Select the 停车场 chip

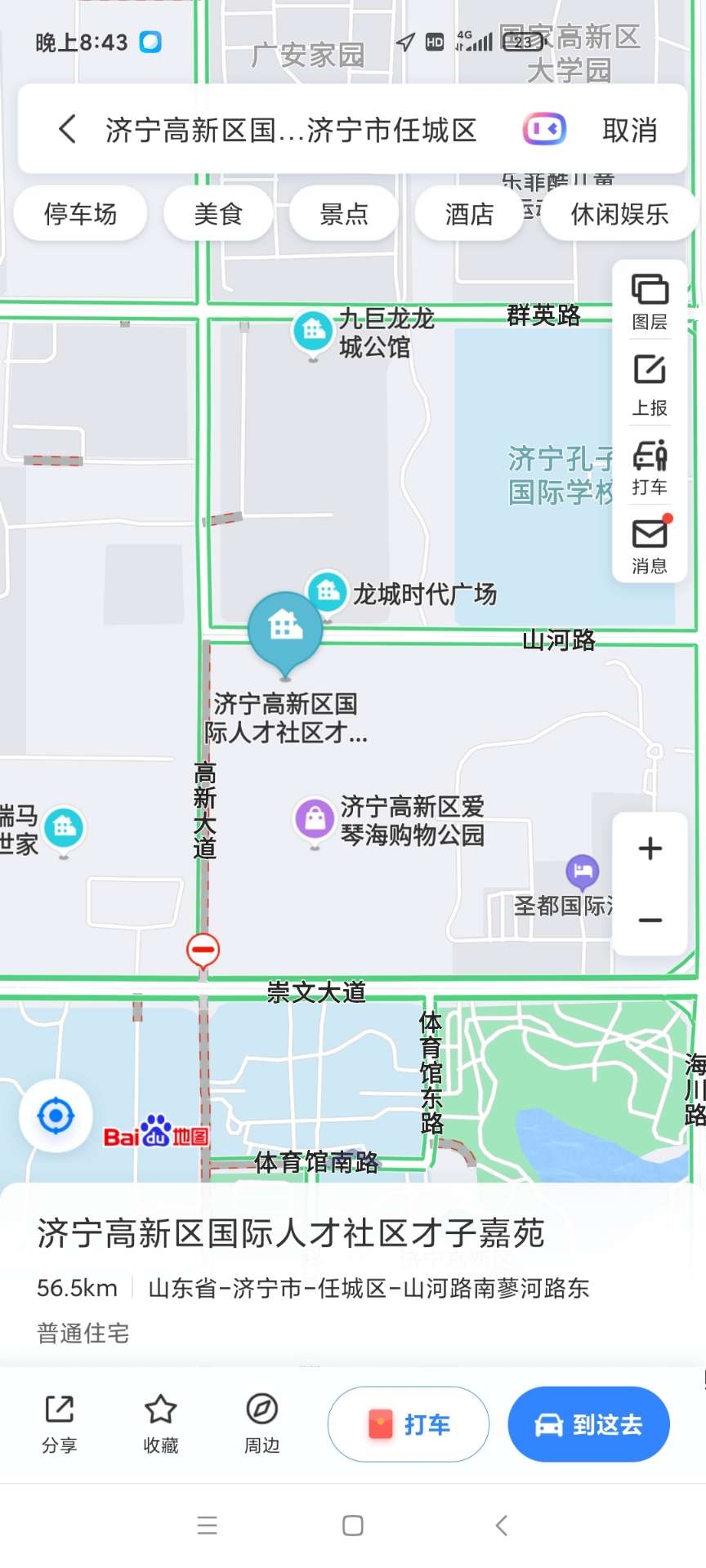tap(80, 214)
